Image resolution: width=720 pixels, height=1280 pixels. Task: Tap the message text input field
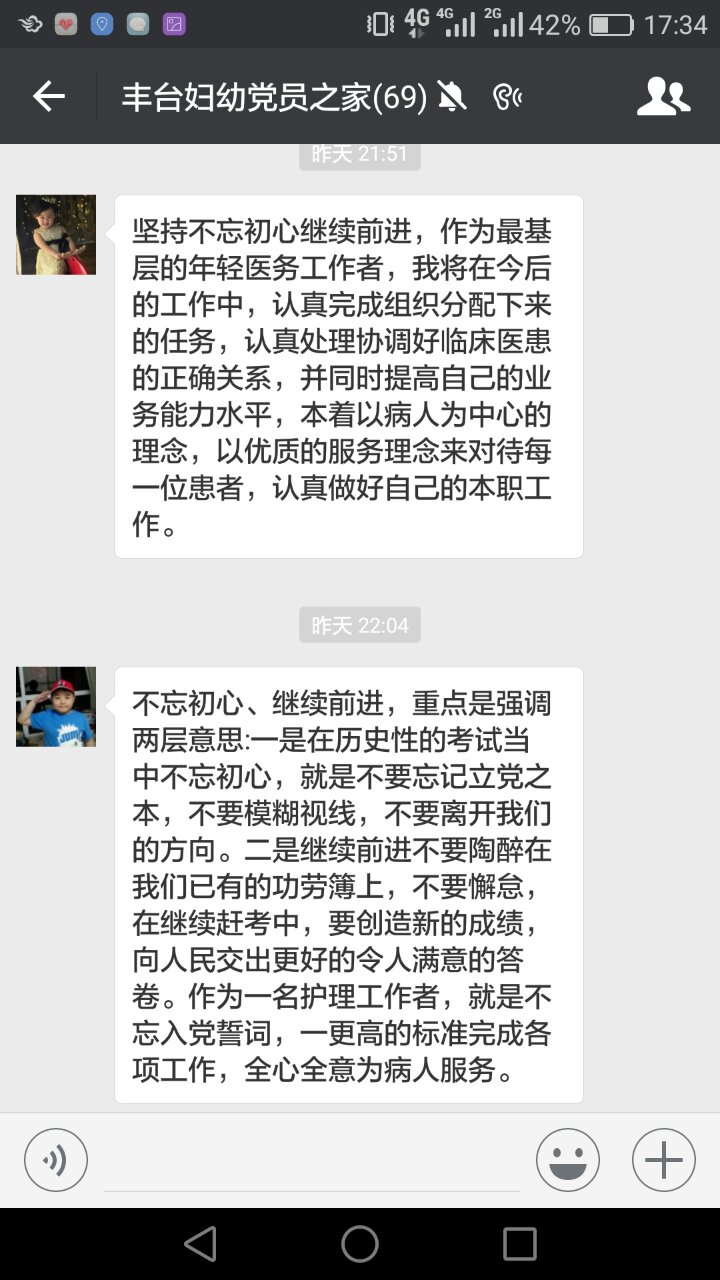312,1163
